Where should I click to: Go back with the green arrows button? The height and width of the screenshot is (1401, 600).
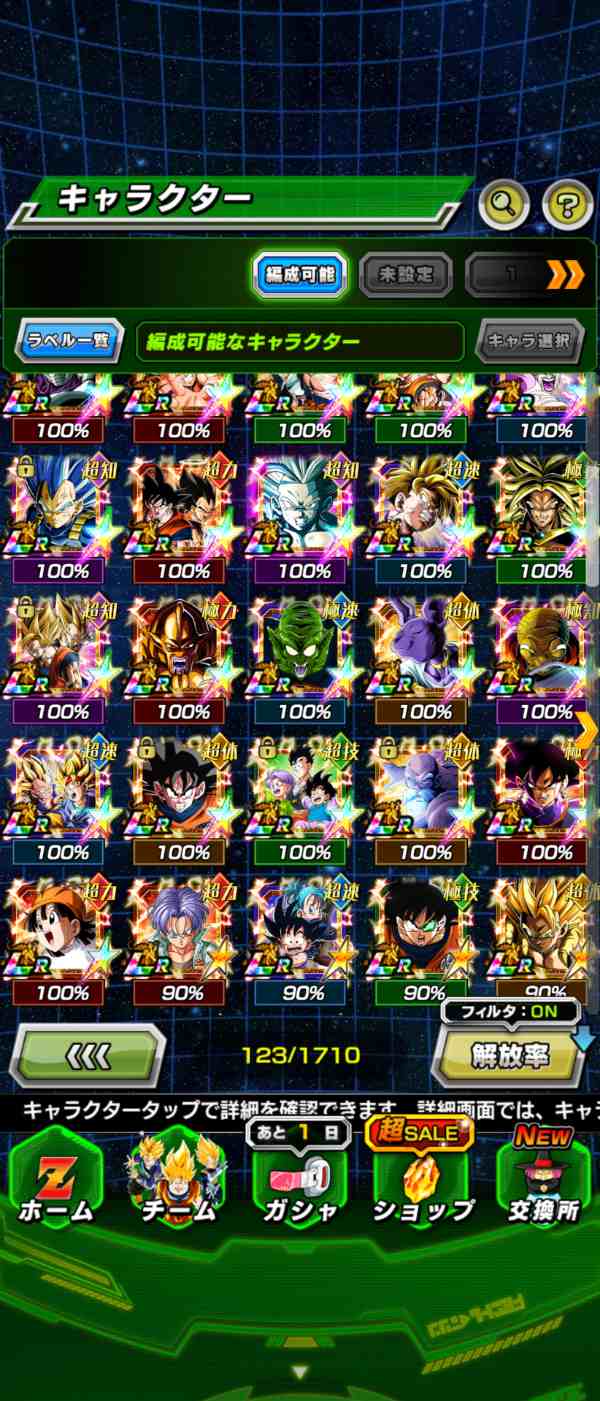(88, 1055)
